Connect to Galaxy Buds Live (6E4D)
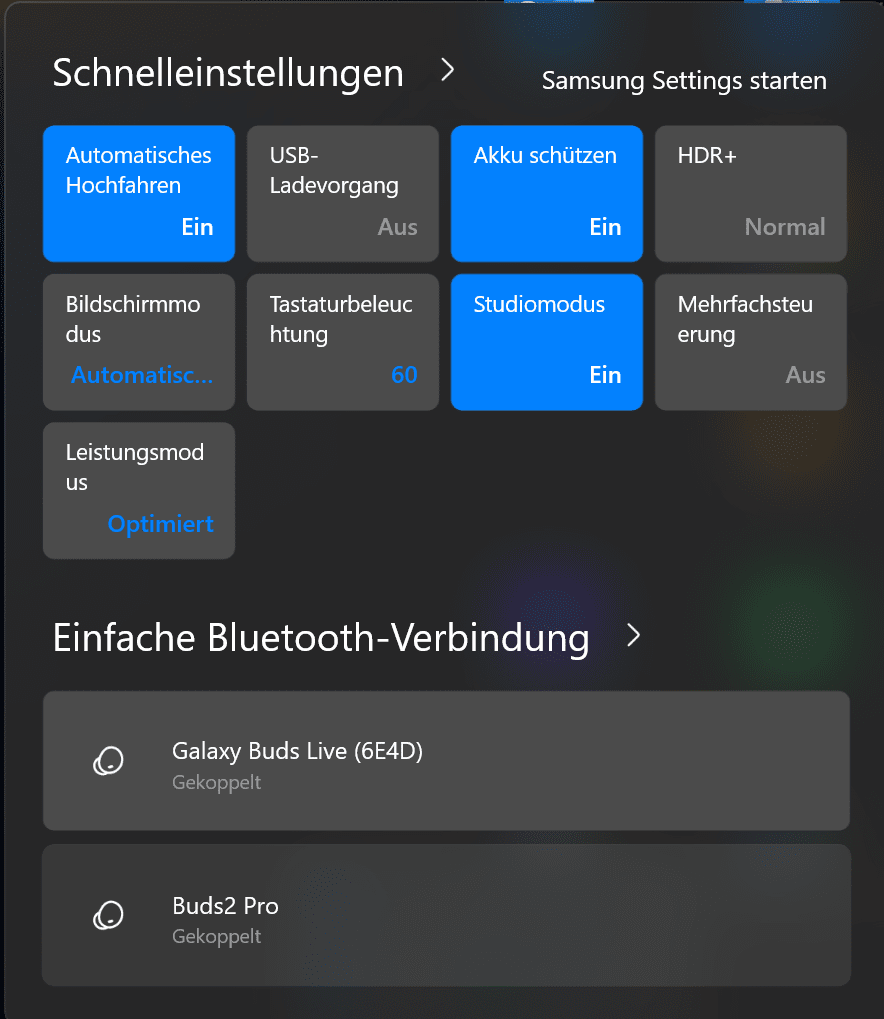The height and width of the screenshot is (1019, 884). (446, 761)
